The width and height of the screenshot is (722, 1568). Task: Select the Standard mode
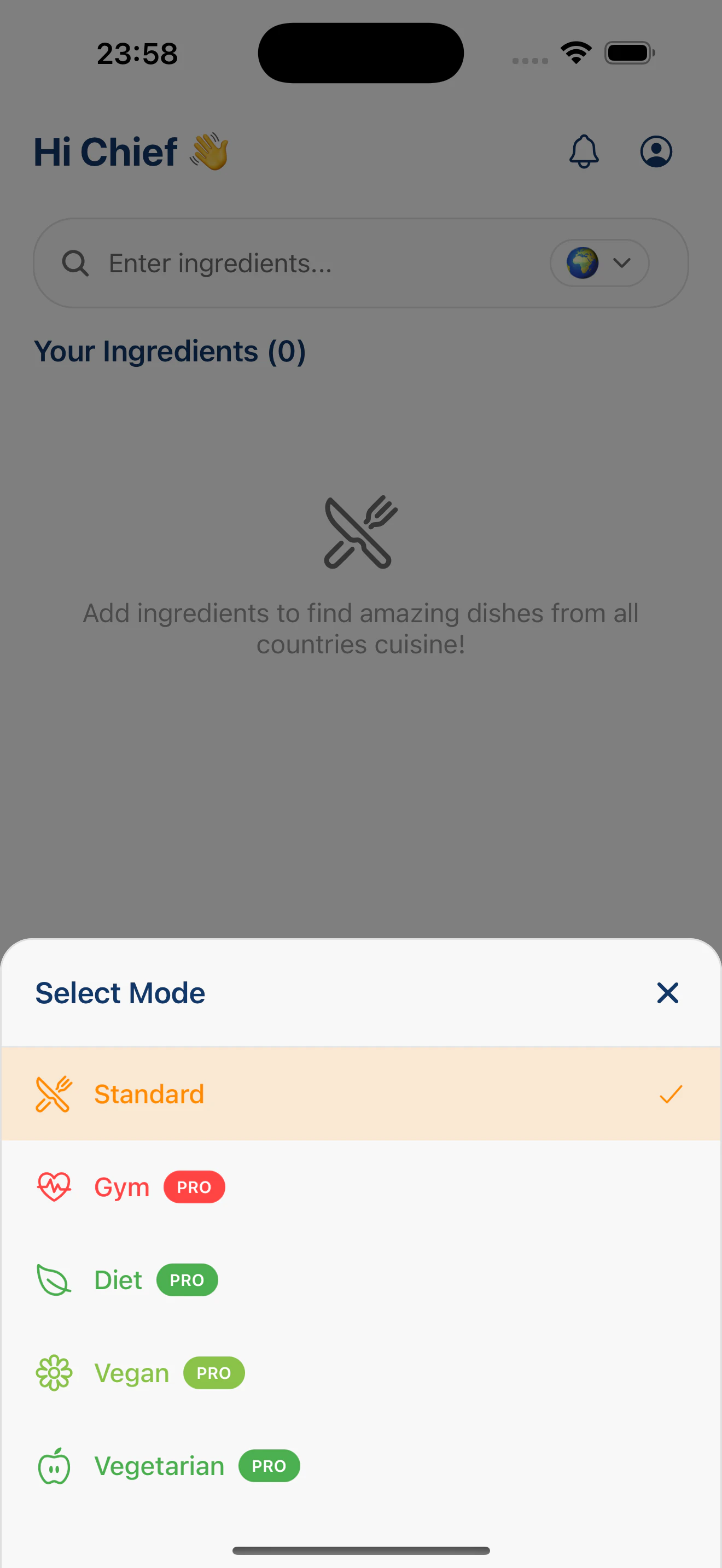[361, 1093]
